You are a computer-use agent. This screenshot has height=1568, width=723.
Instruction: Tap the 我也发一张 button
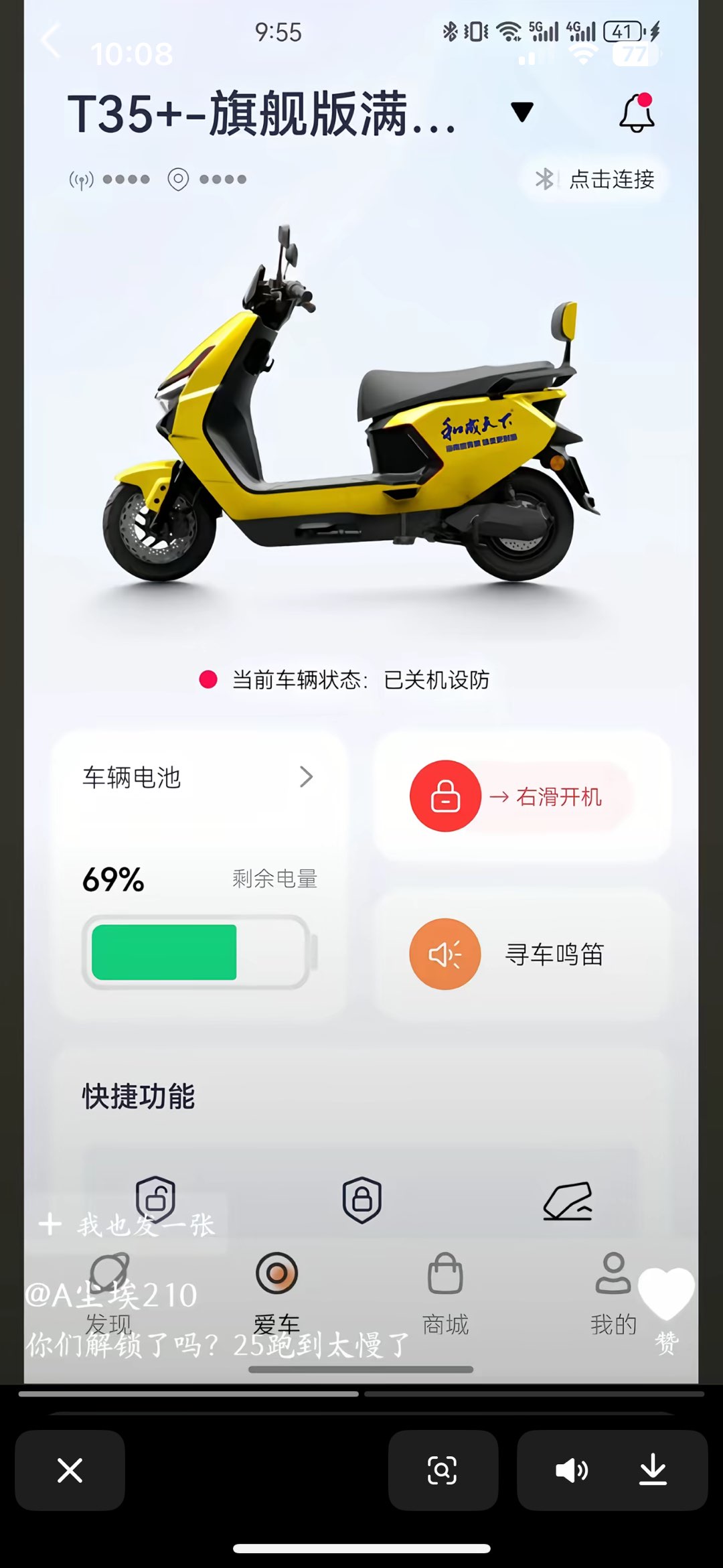pyautogui.click(x=127, y=1225)
